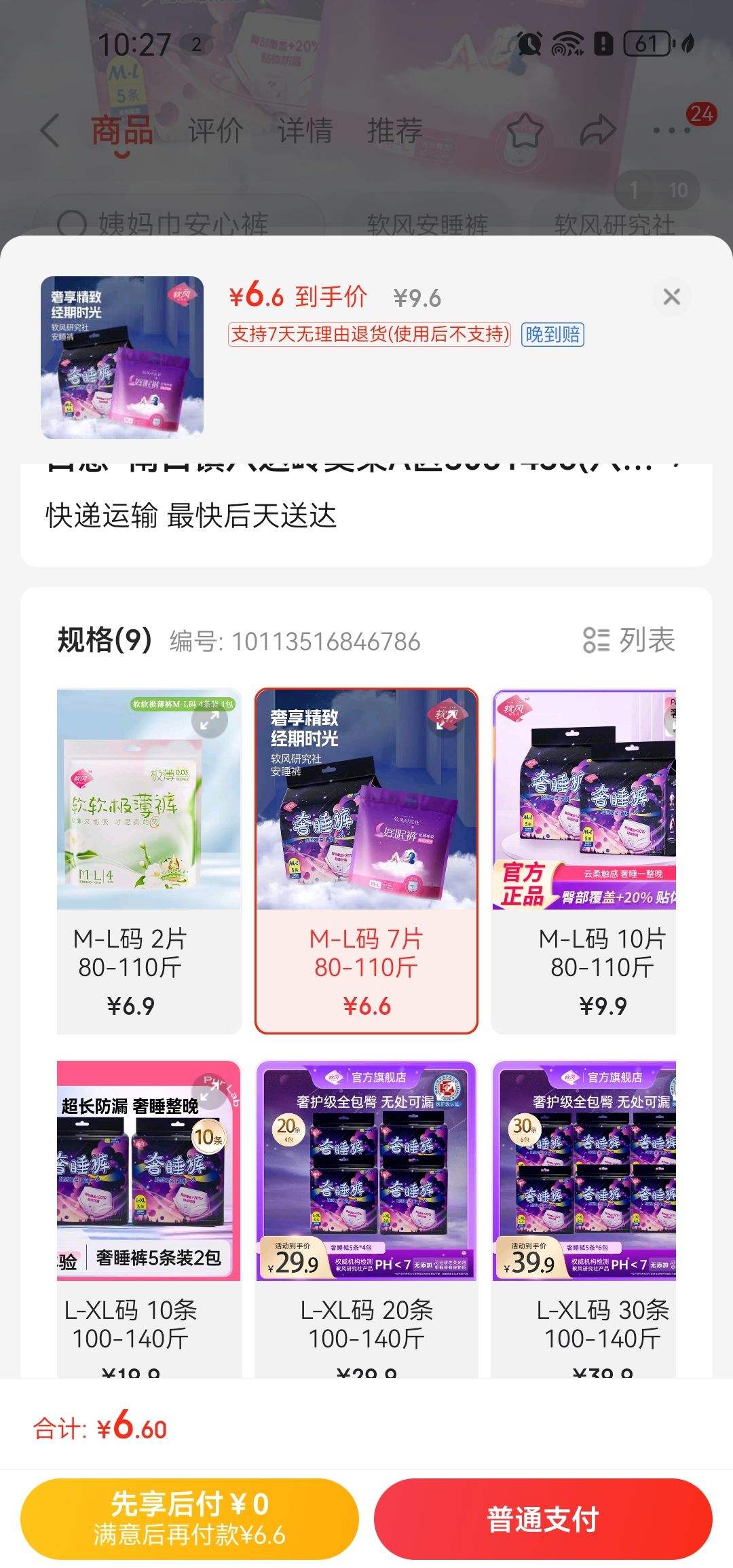Switch specifications to 列表 view
Screen dimensions: 733x1568
click(629, 640)
